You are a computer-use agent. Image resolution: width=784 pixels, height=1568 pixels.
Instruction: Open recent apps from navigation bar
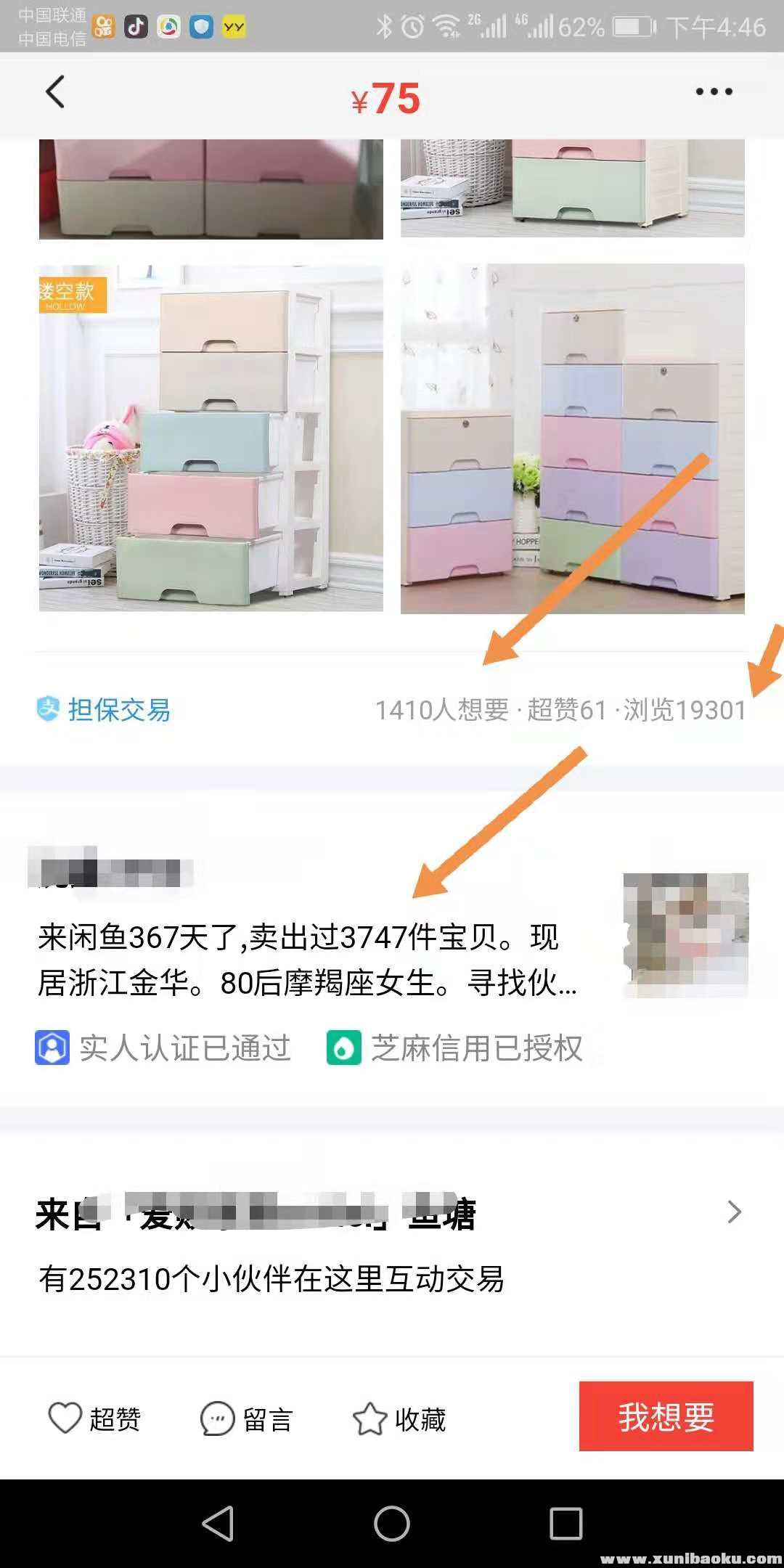pos(565,1523)
